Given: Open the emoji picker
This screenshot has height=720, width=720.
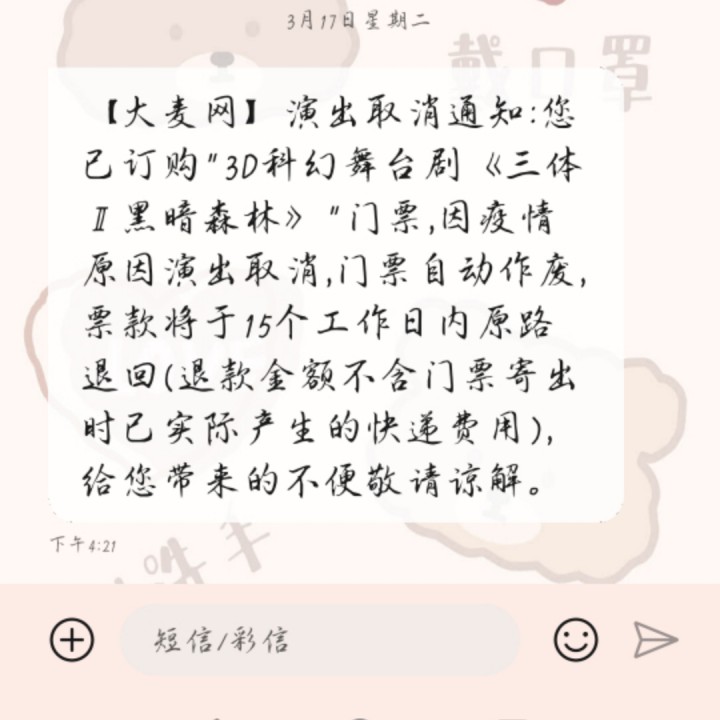Looking at the screenshot, I should 576,639.
